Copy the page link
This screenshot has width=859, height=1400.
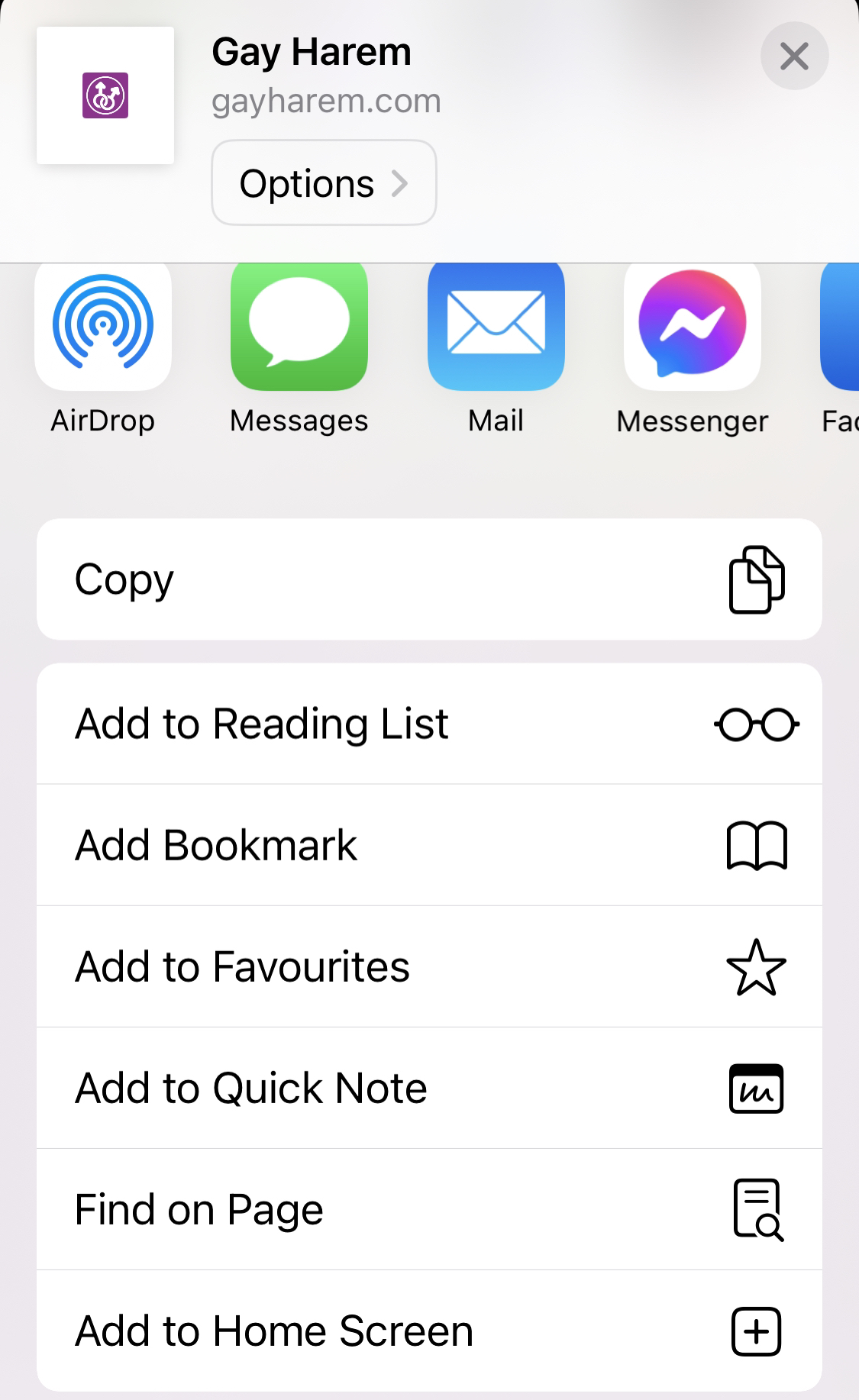coord(429,579)
